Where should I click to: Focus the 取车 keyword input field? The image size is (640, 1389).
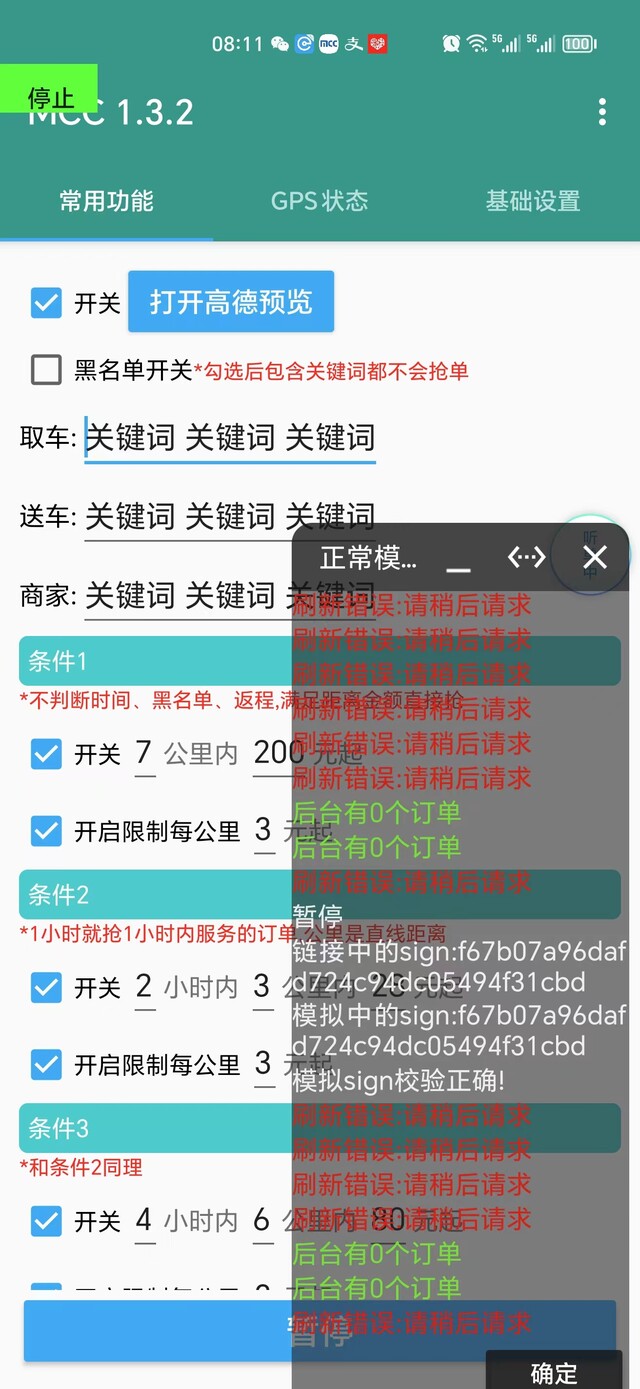pos(230,439)
